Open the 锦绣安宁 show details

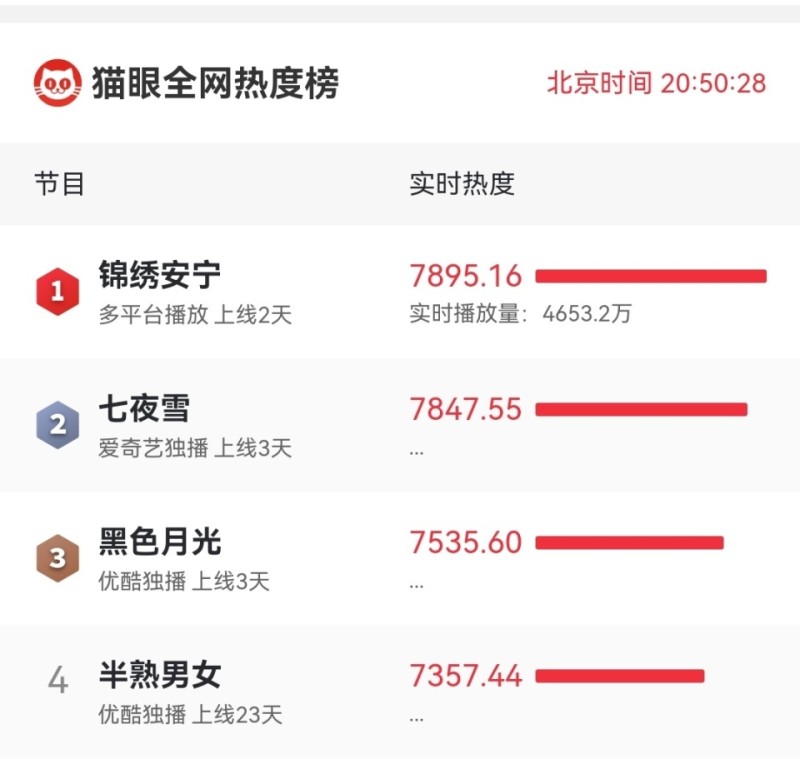point(160,275)
